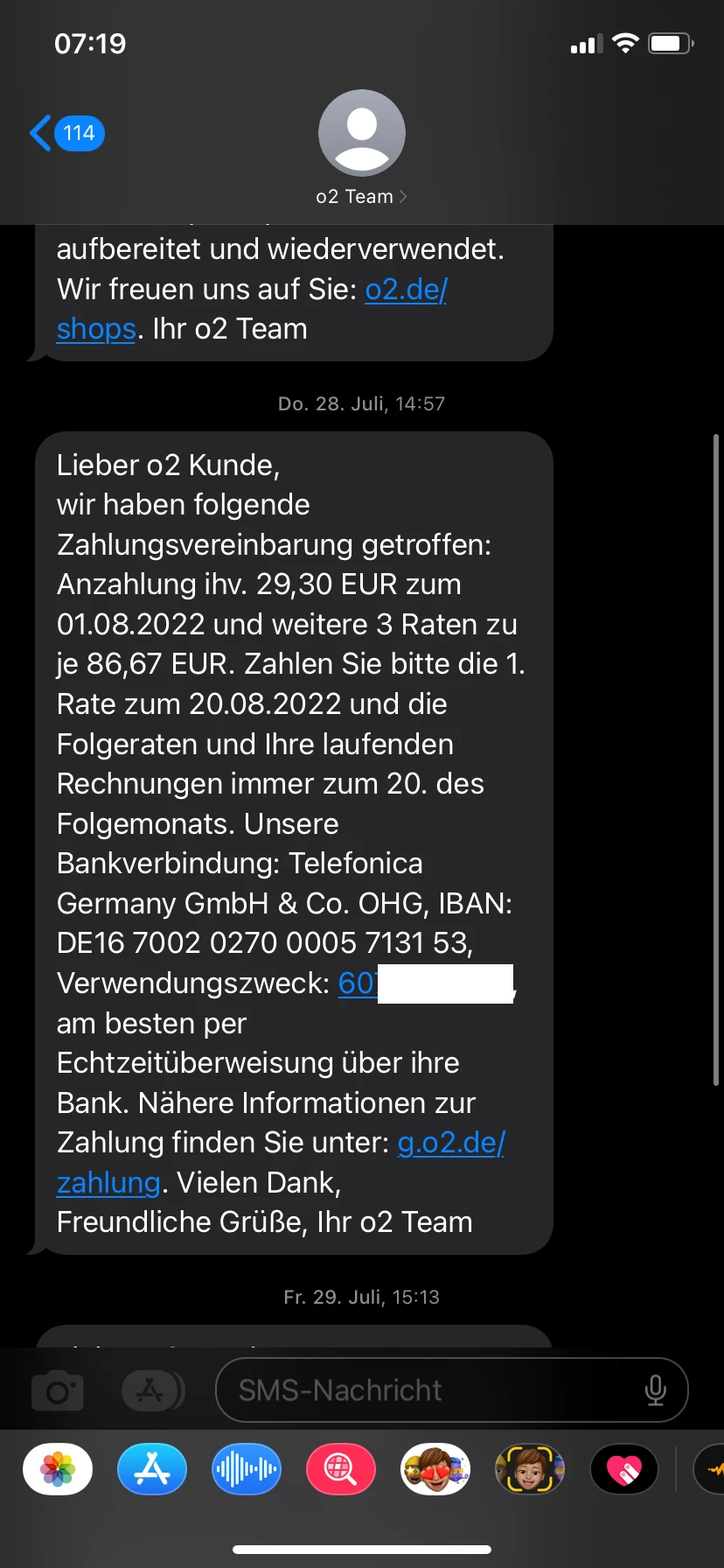Open the audio messages app

pyautogui.click(x=247, y=1469)
